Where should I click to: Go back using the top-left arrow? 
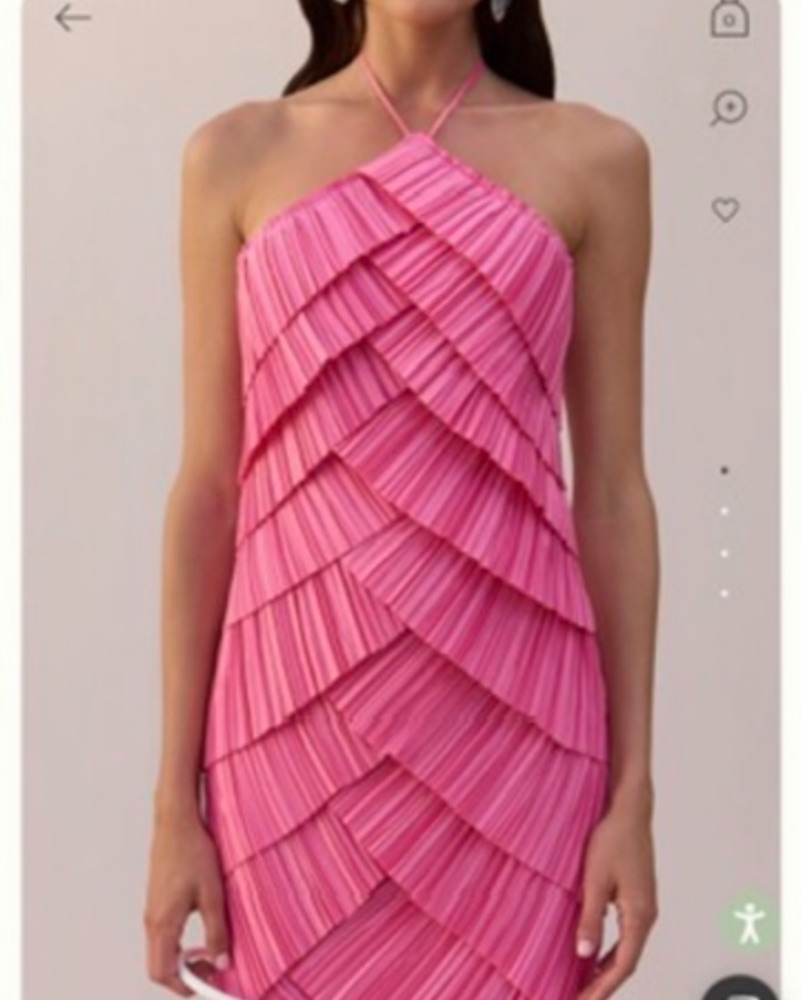point(72,17)
